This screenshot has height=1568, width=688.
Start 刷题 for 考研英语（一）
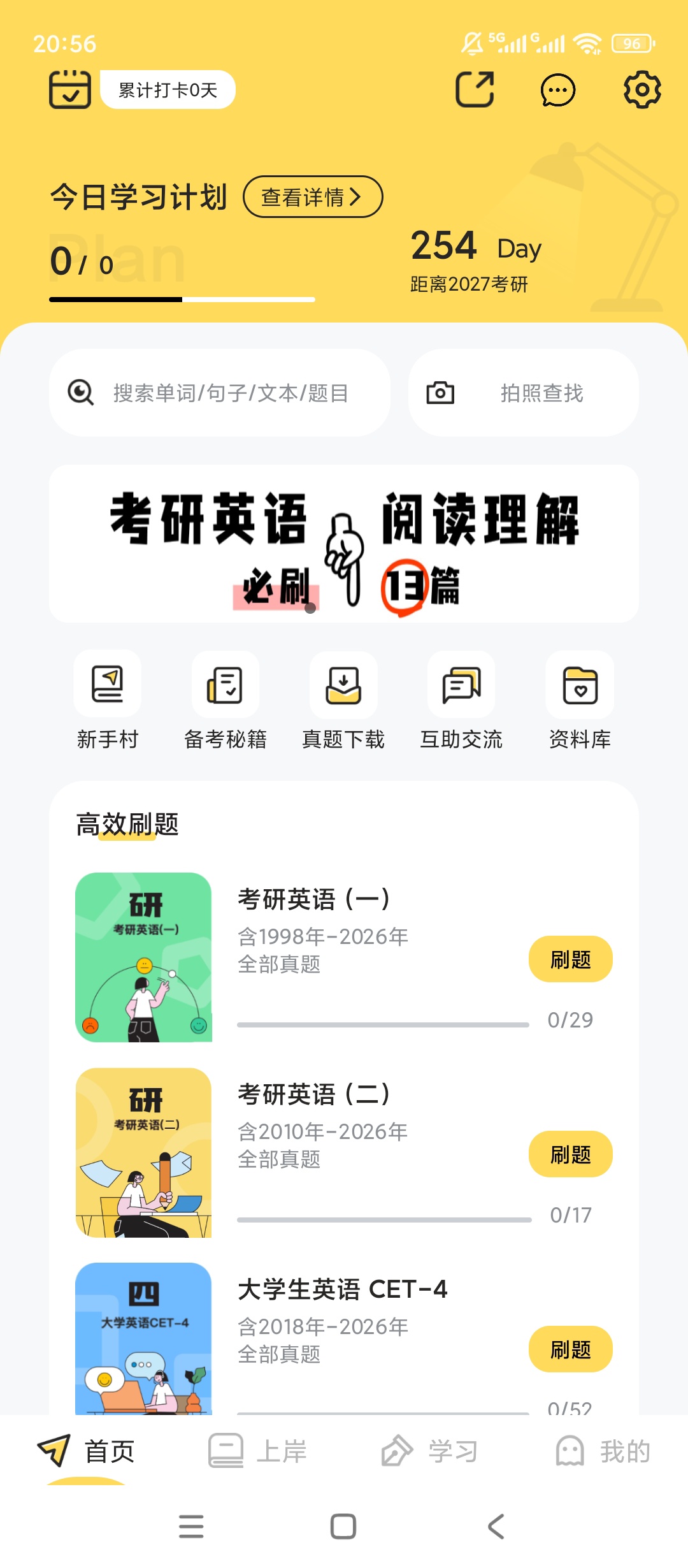point(570,959)
